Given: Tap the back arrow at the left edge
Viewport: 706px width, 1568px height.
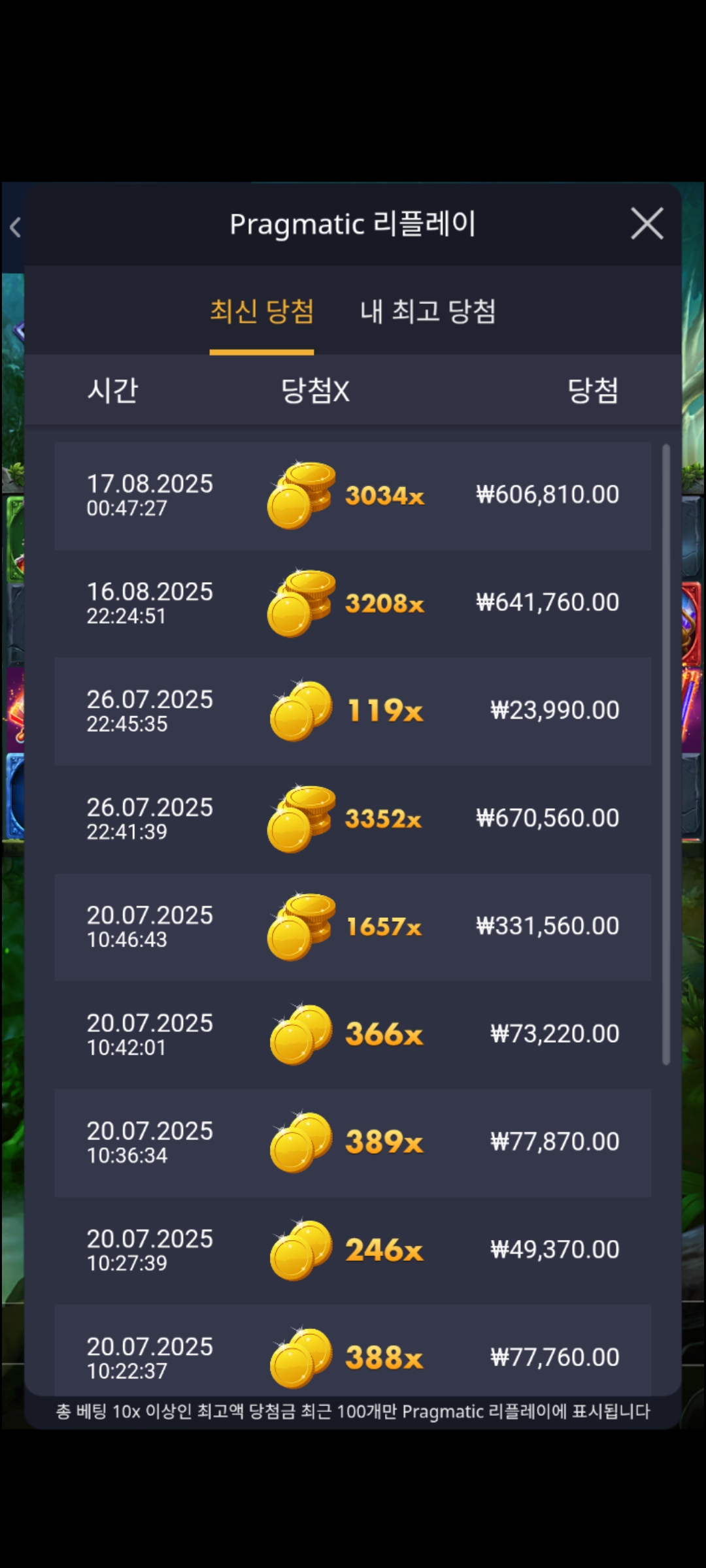Looking at the screenshot, I should pos(15,227).
